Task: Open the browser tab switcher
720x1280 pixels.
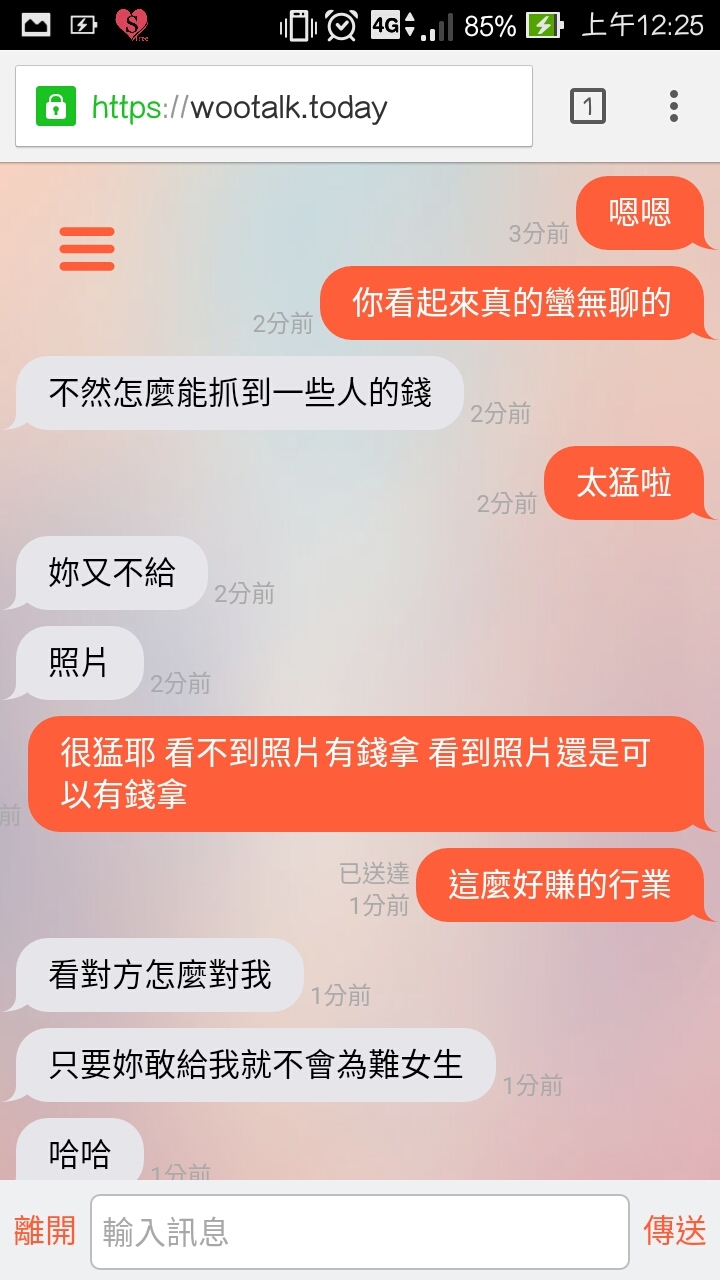Action: [587, 106]
